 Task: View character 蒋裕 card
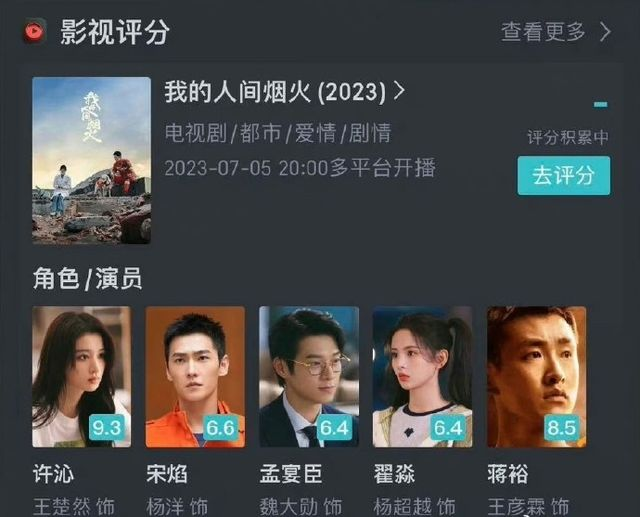coord(536,377)
